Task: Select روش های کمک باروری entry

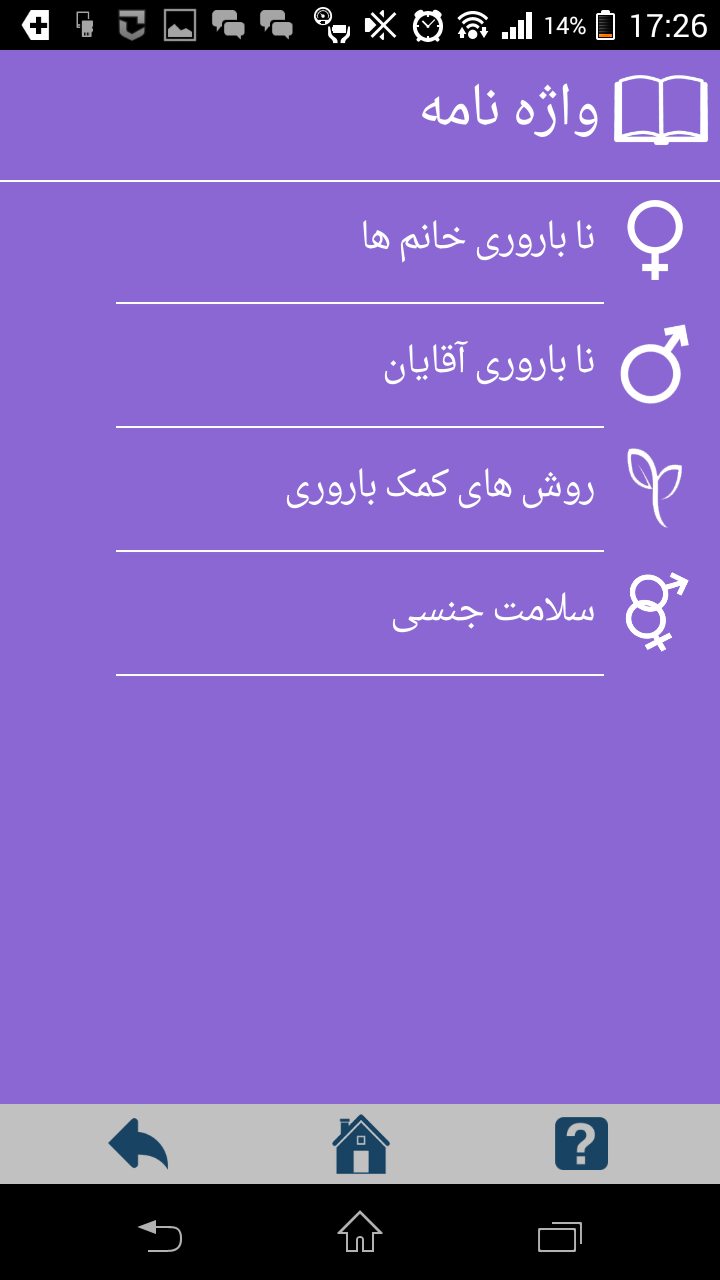Action: 440,488
